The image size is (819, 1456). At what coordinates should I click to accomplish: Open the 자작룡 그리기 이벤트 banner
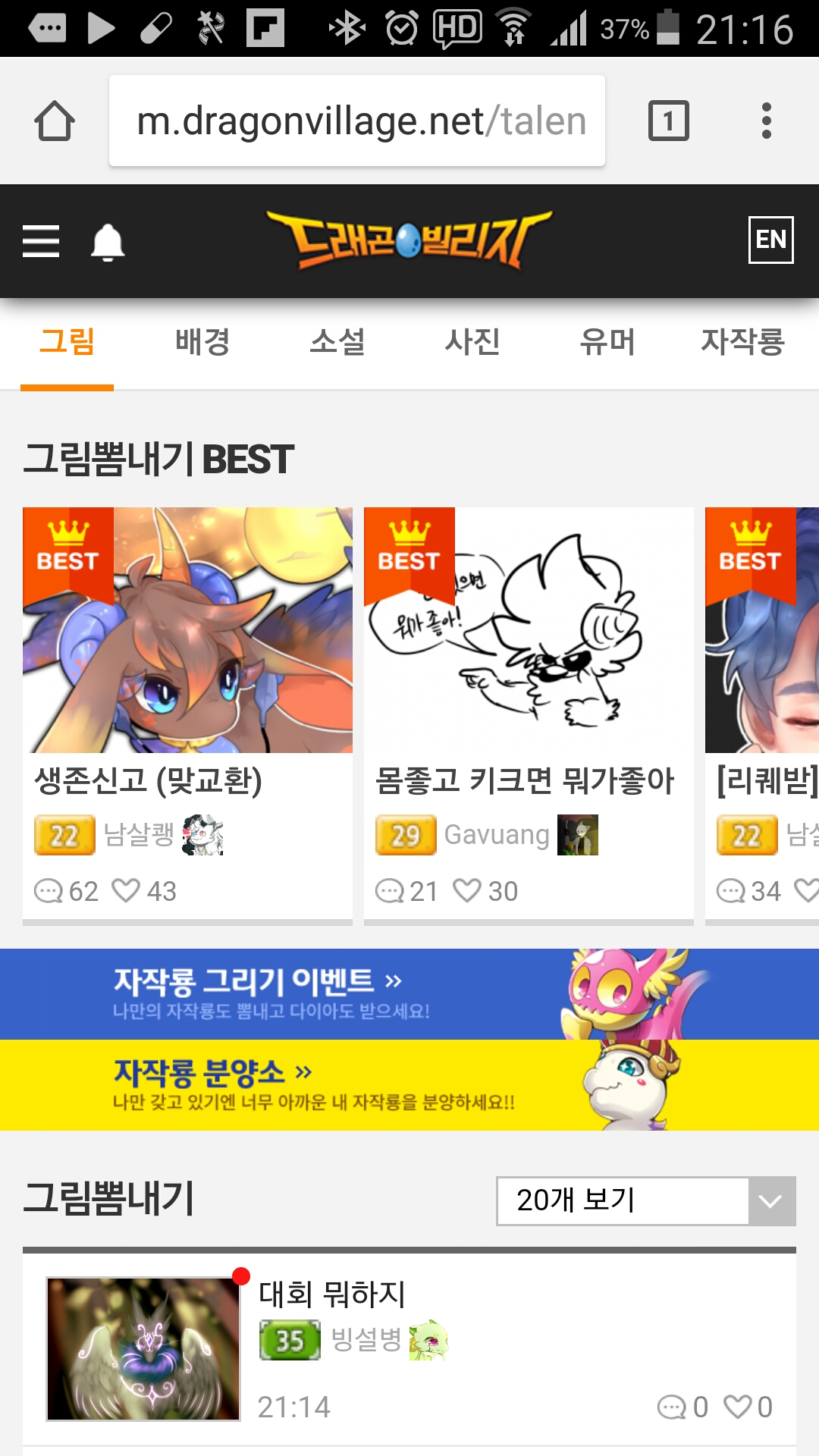point(409,993)
